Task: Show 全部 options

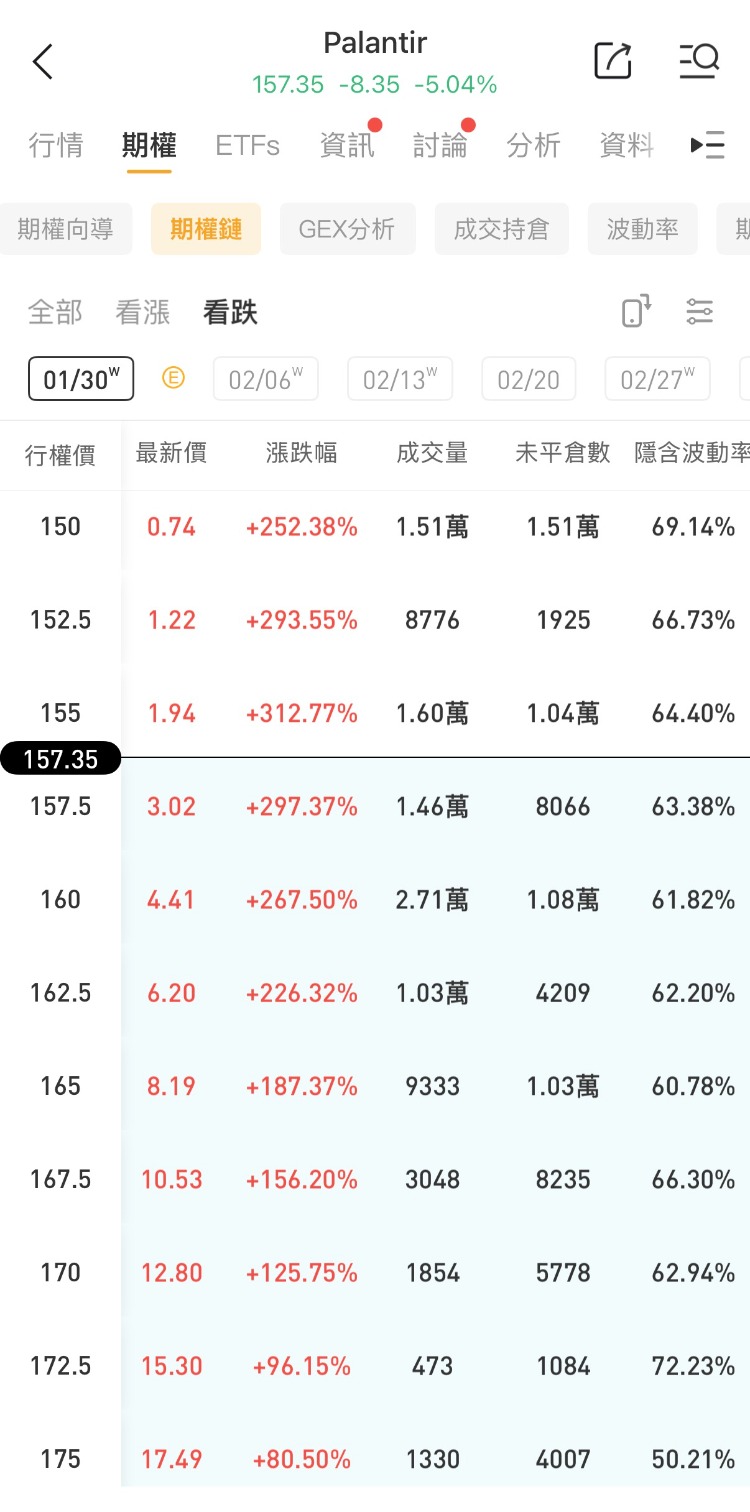Action: pos(55,312)
